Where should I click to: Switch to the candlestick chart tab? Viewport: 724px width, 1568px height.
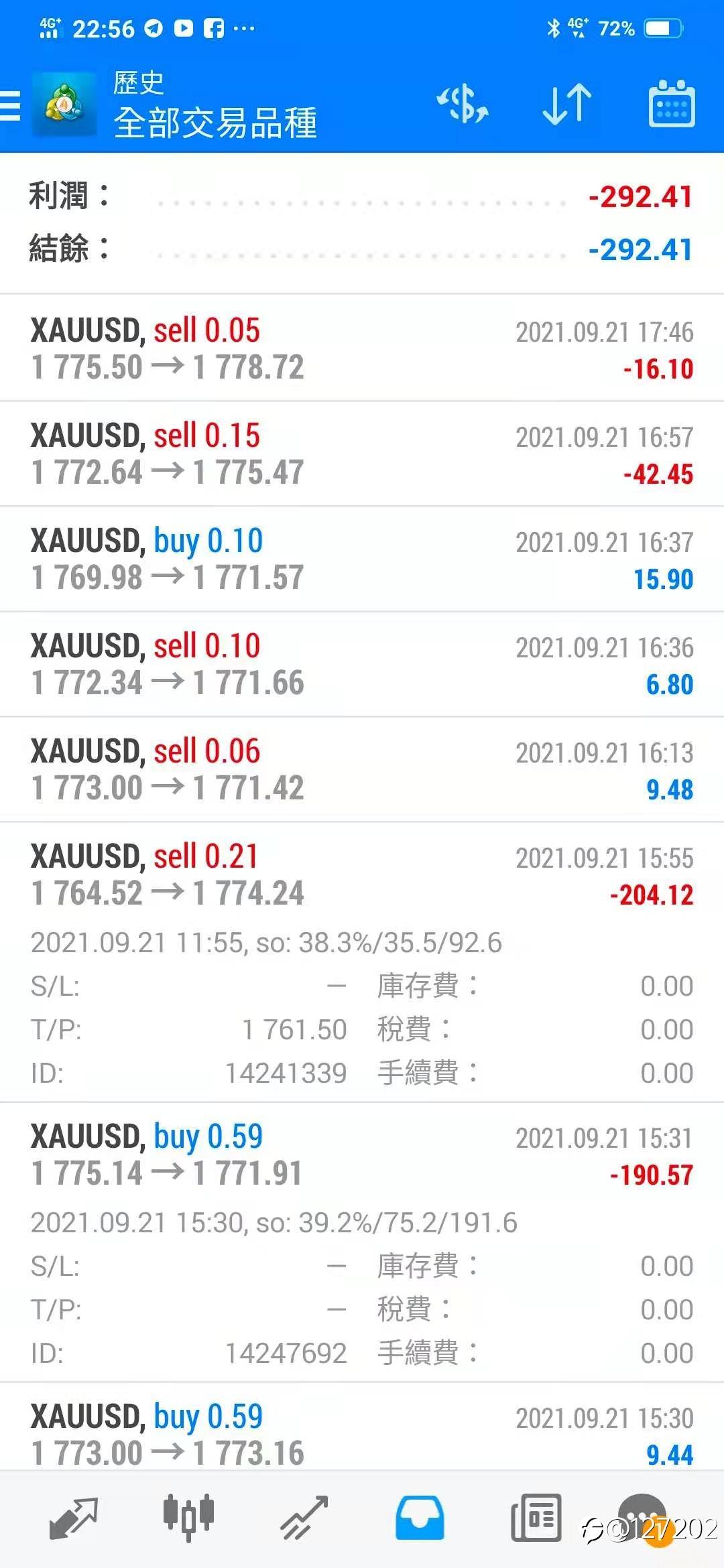[x=188, y=1518]
